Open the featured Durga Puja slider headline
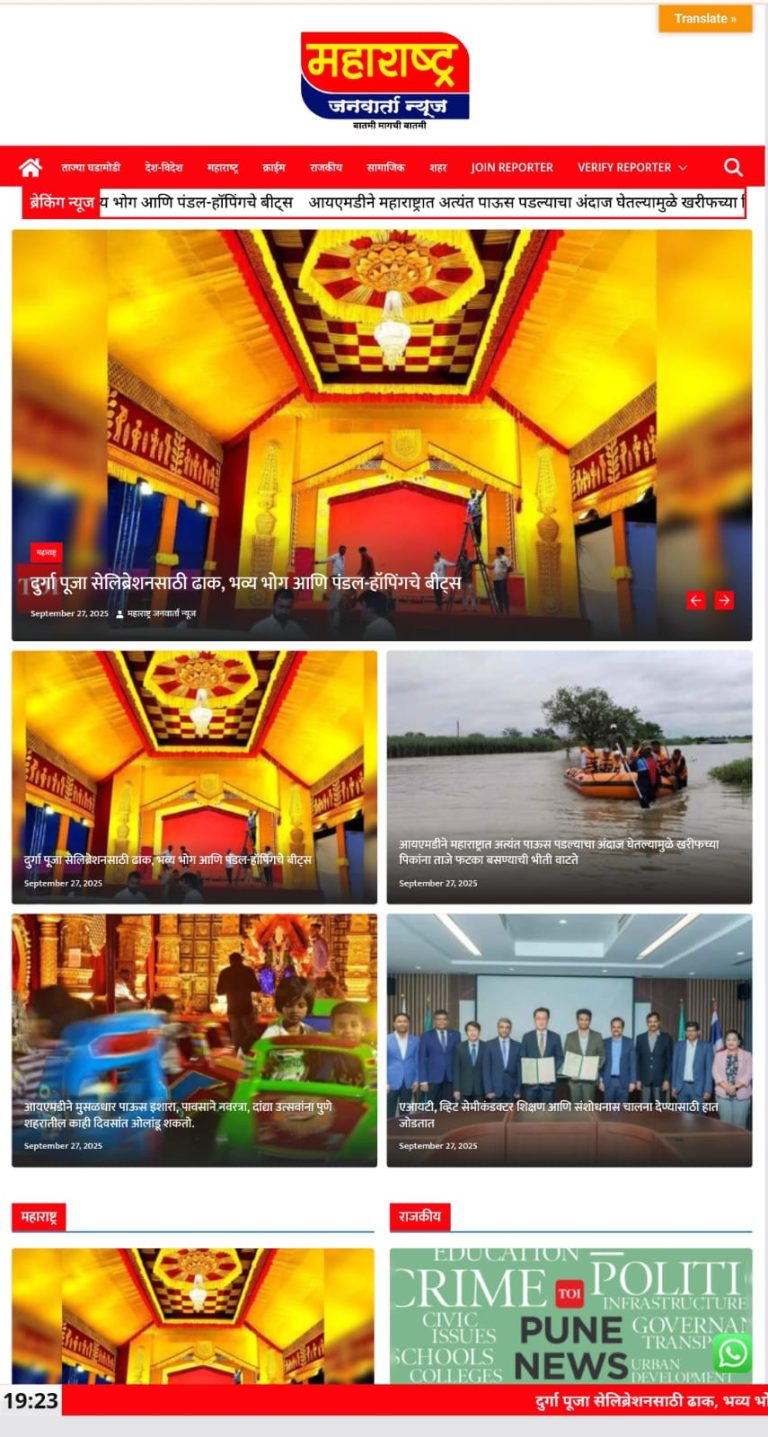The height and width of the screenshot is (1437, 768). pos(245,583)
